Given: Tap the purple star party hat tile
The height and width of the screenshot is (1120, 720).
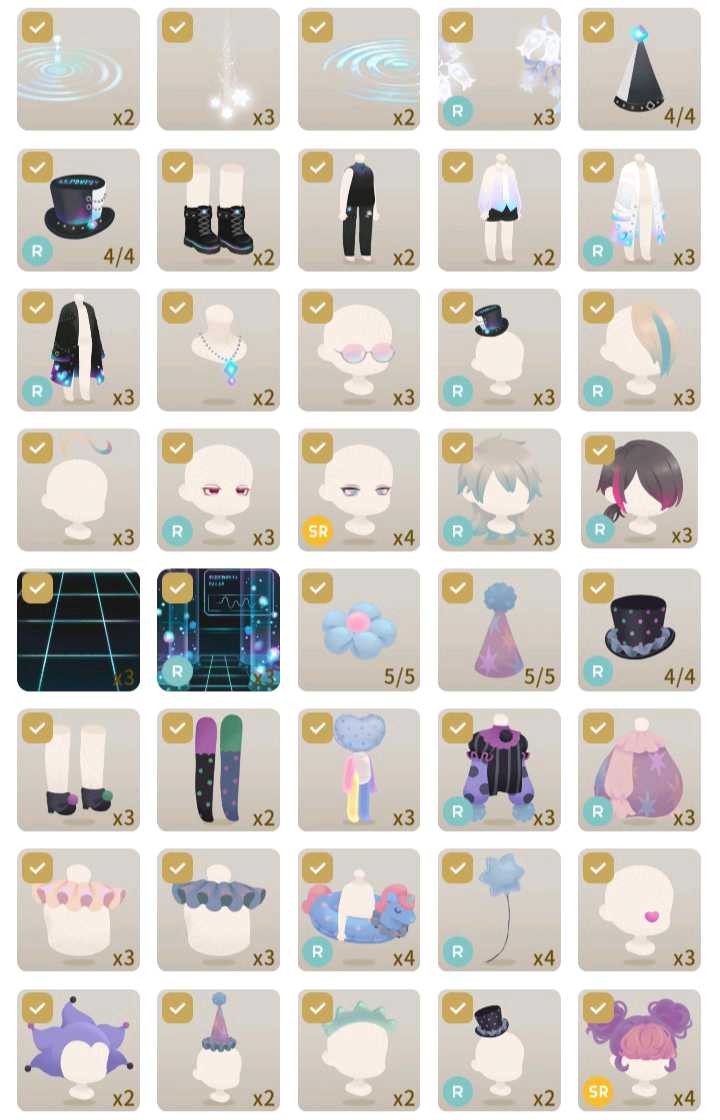Looking at the screenshot, I should [498, 630].
